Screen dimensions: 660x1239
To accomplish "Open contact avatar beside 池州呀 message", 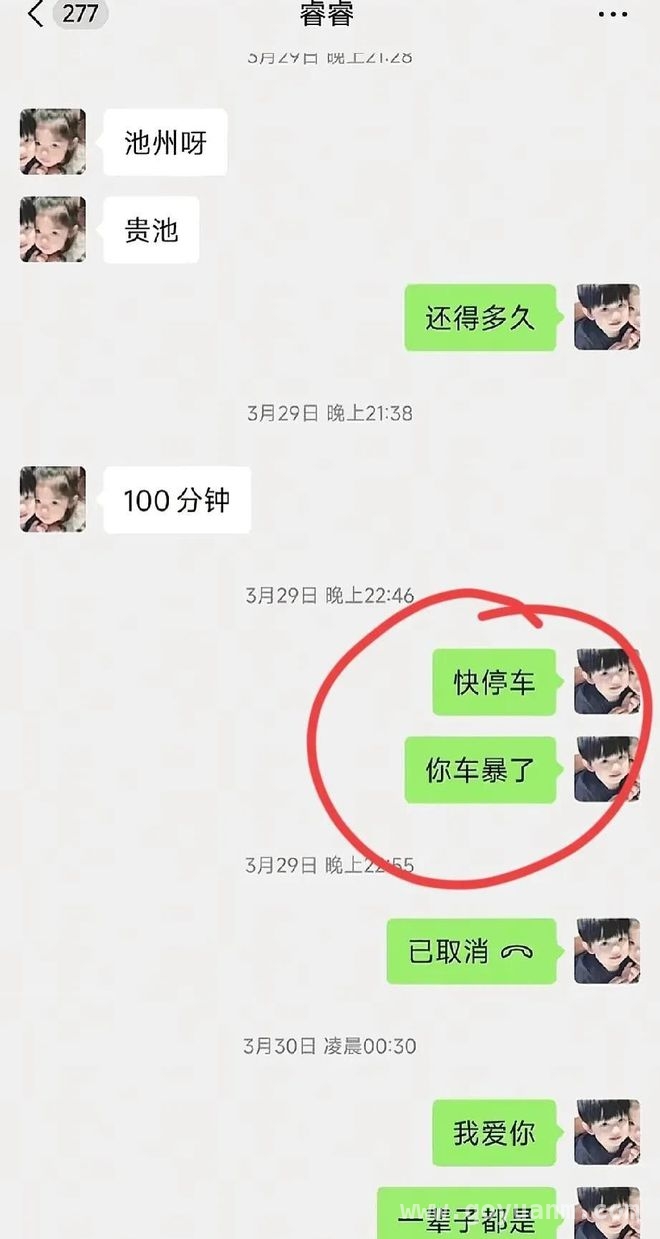I will 52,142.
